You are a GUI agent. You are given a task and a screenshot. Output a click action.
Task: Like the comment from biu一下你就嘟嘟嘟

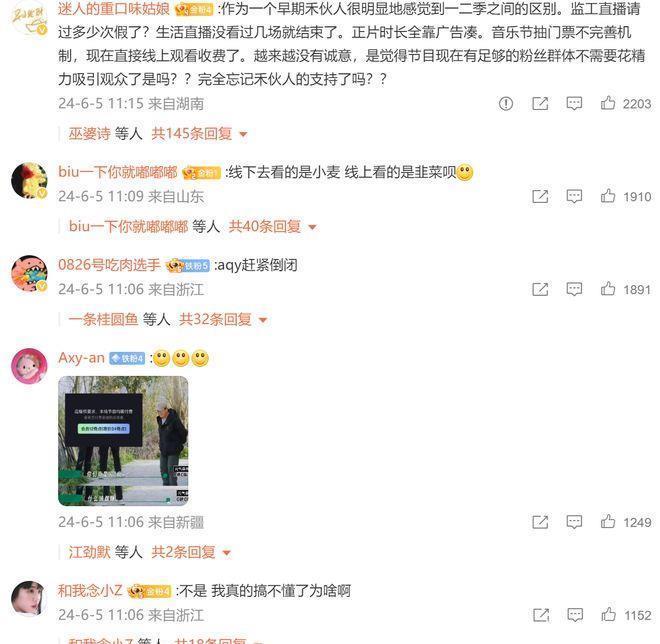[x=608, y=196]
